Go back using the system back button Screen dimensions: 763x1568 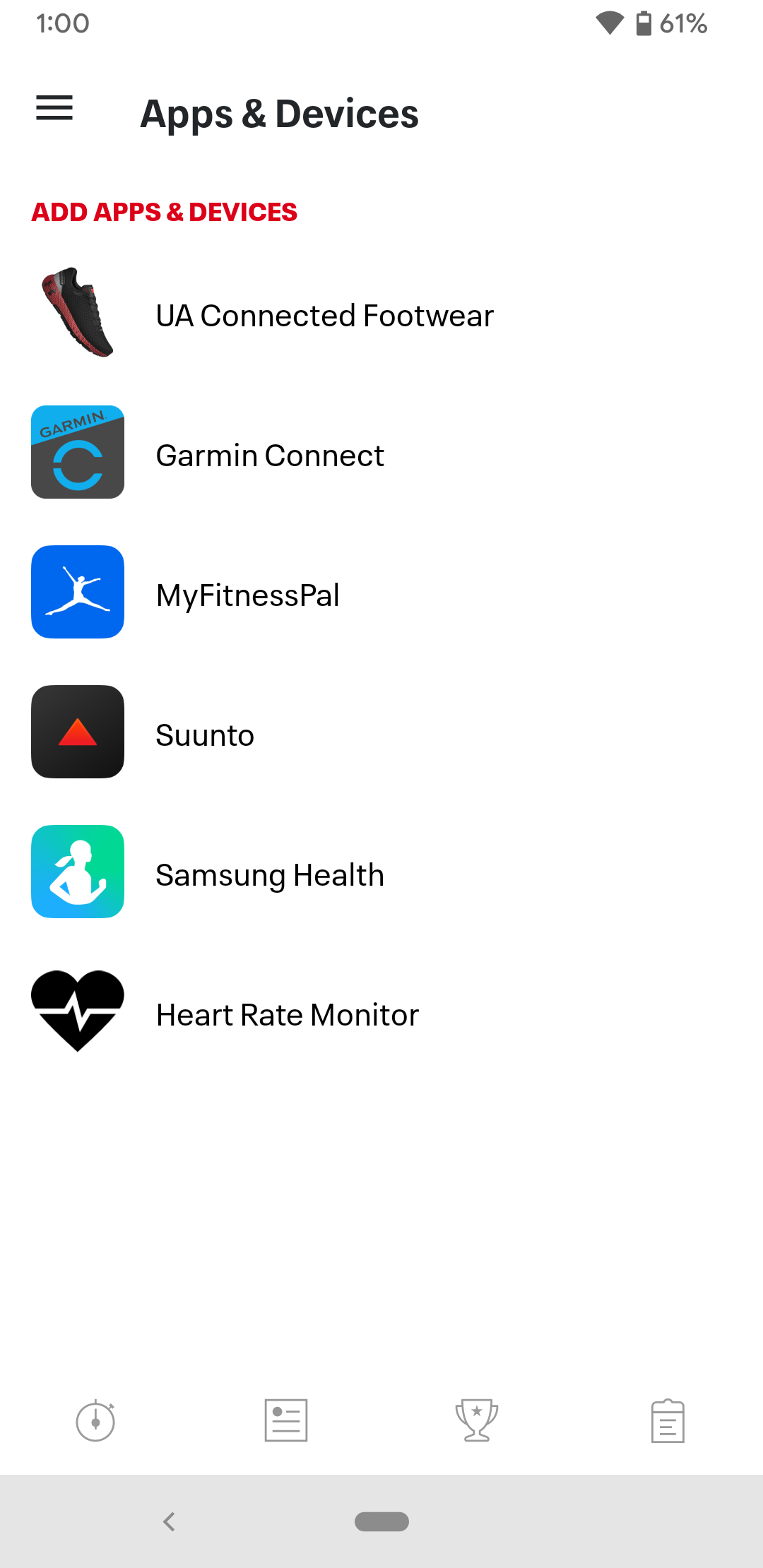click(169, 1521)
